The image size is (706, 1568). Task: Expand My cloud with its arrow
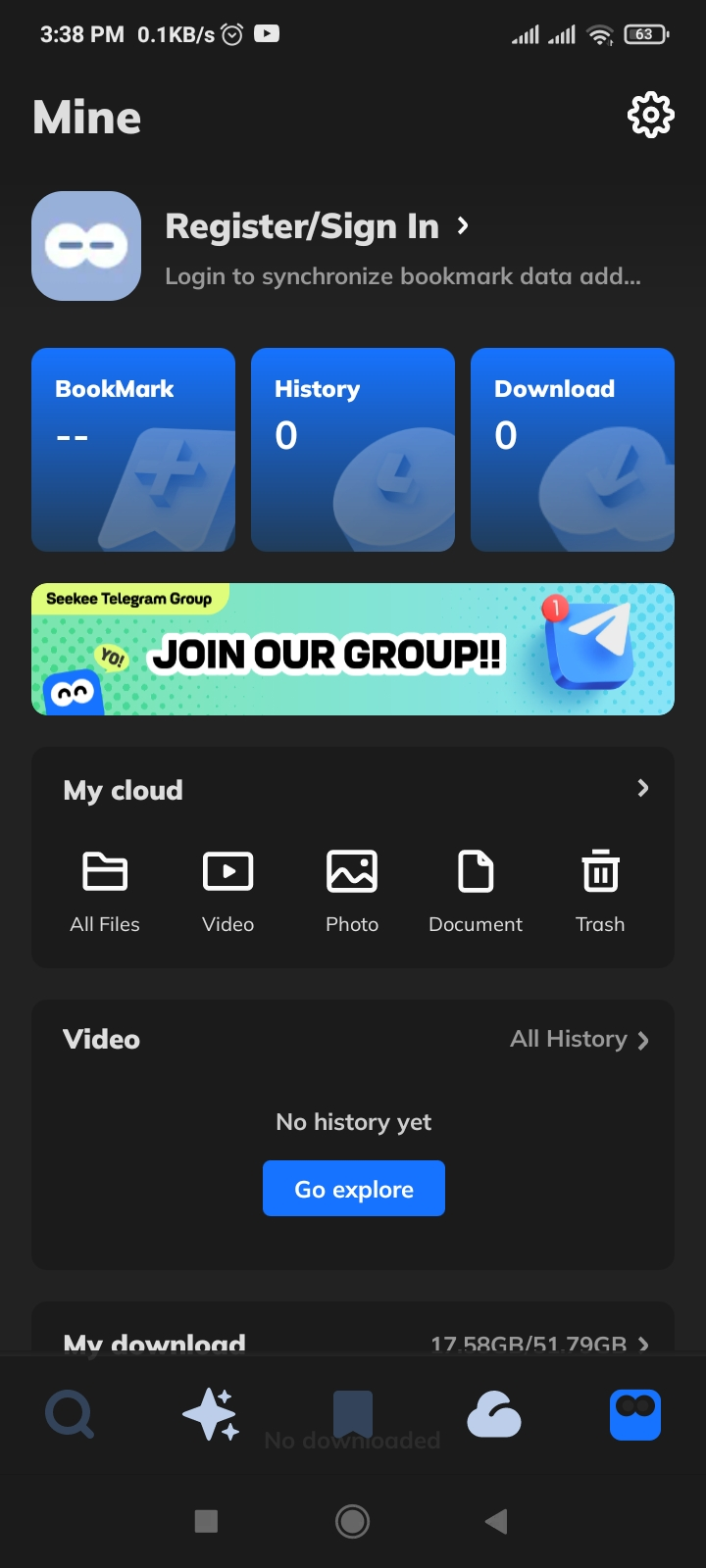[x=642, y=788]
